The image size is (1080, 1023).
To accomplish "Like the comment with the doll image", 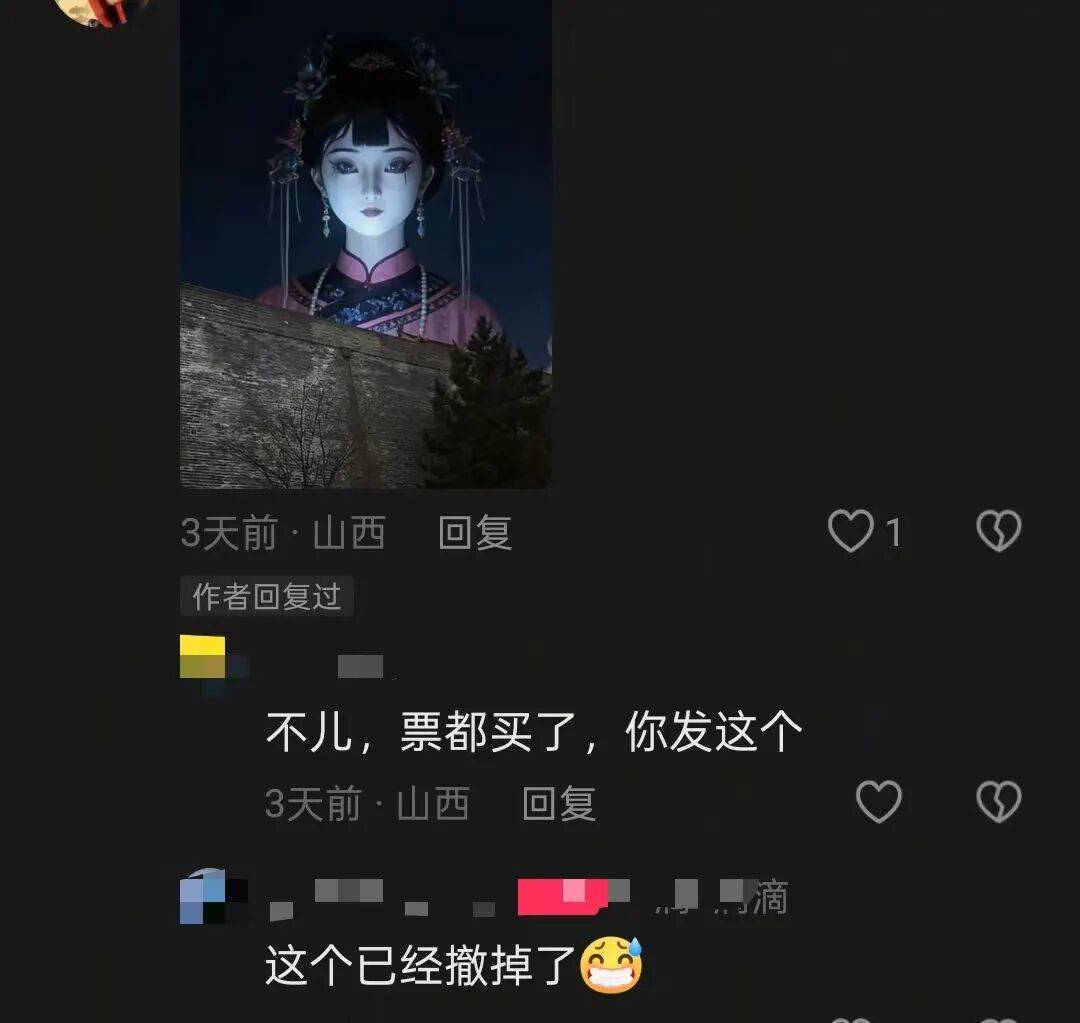I will tap(851, 531).
